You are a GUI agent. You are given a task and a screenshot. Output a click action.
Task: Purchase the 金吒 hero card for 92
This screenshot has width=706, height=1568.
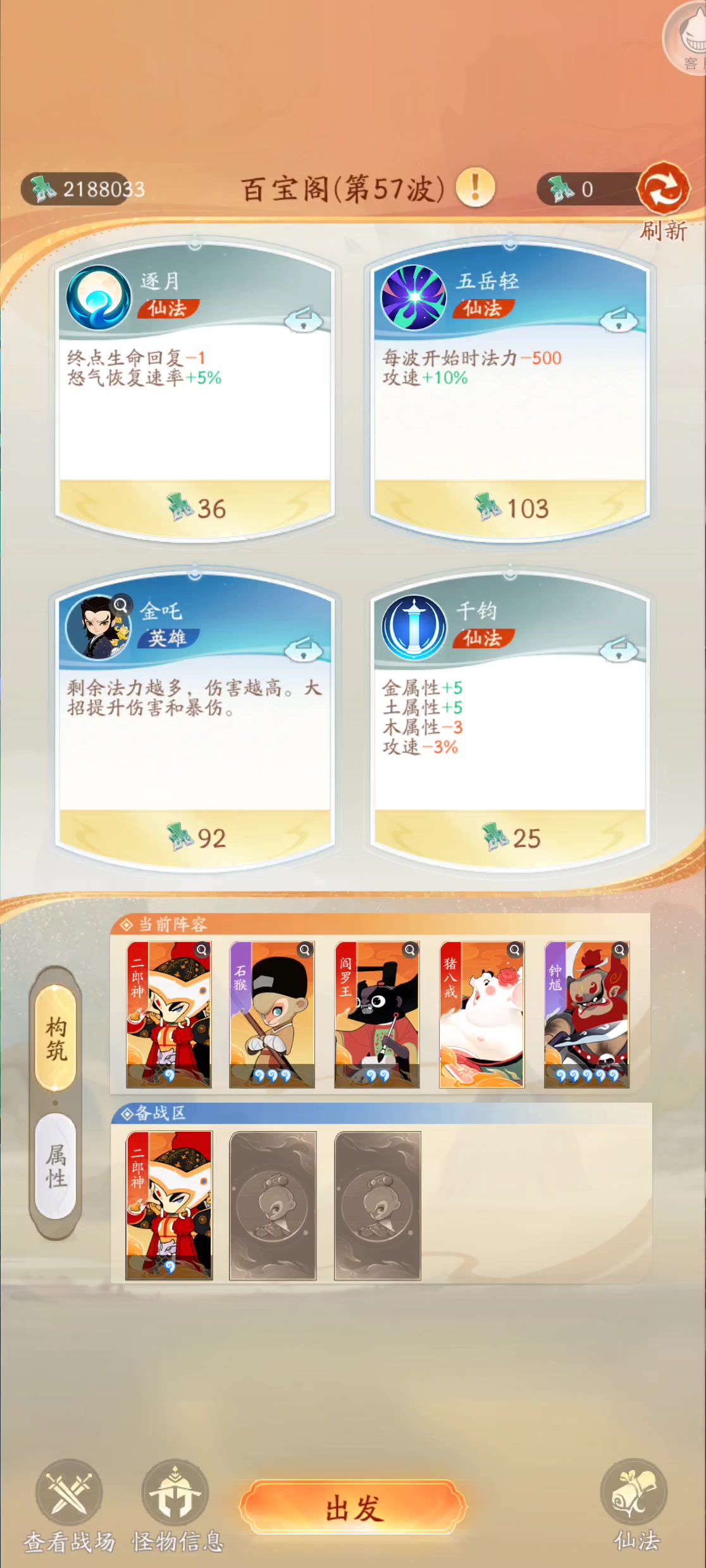(195, 838)
